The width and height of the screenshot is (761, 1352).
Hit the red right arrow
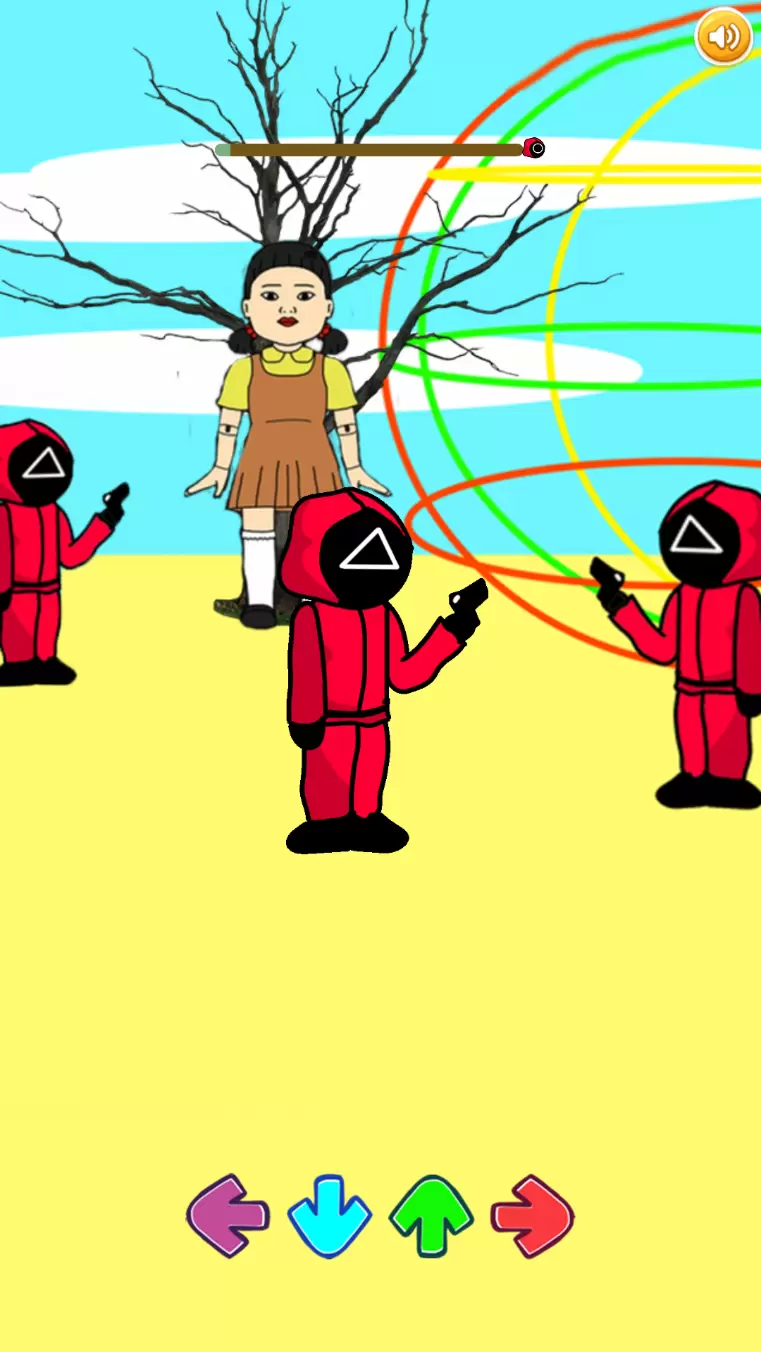pyautogui.click(x=532, y=1215)
